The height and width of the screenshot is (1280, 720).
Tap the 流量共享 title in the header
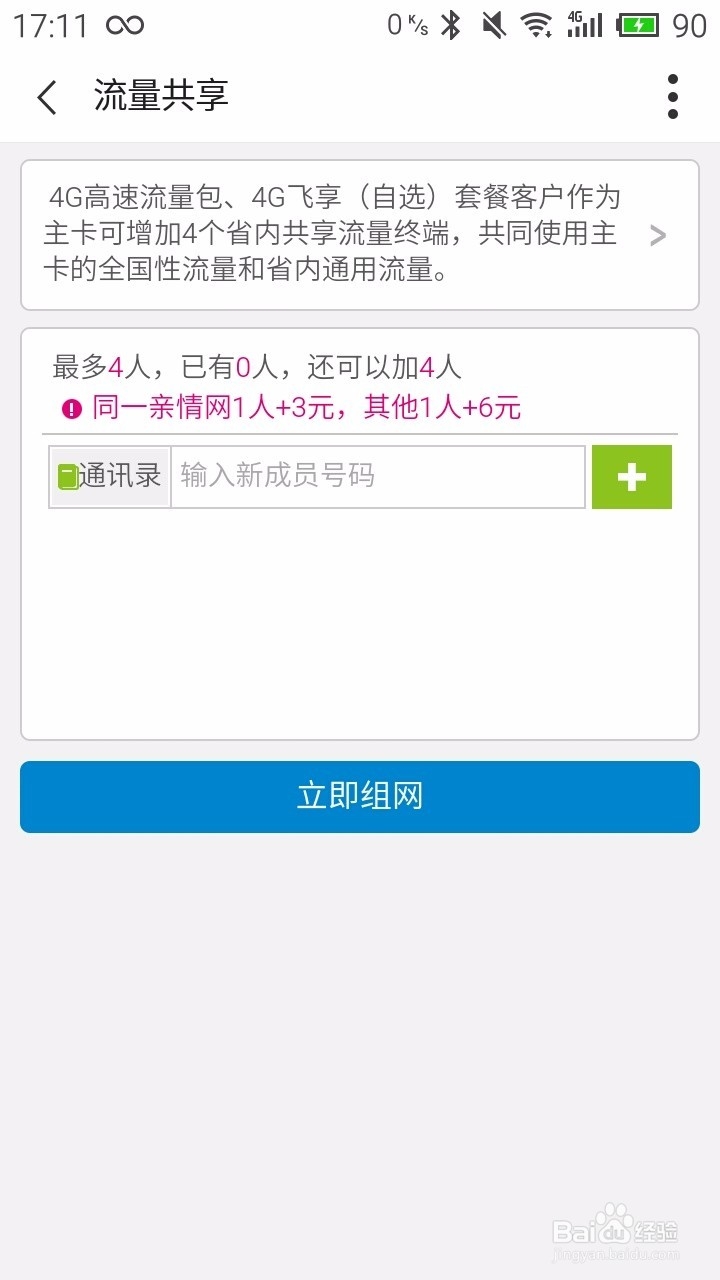(x=160, y=96)
